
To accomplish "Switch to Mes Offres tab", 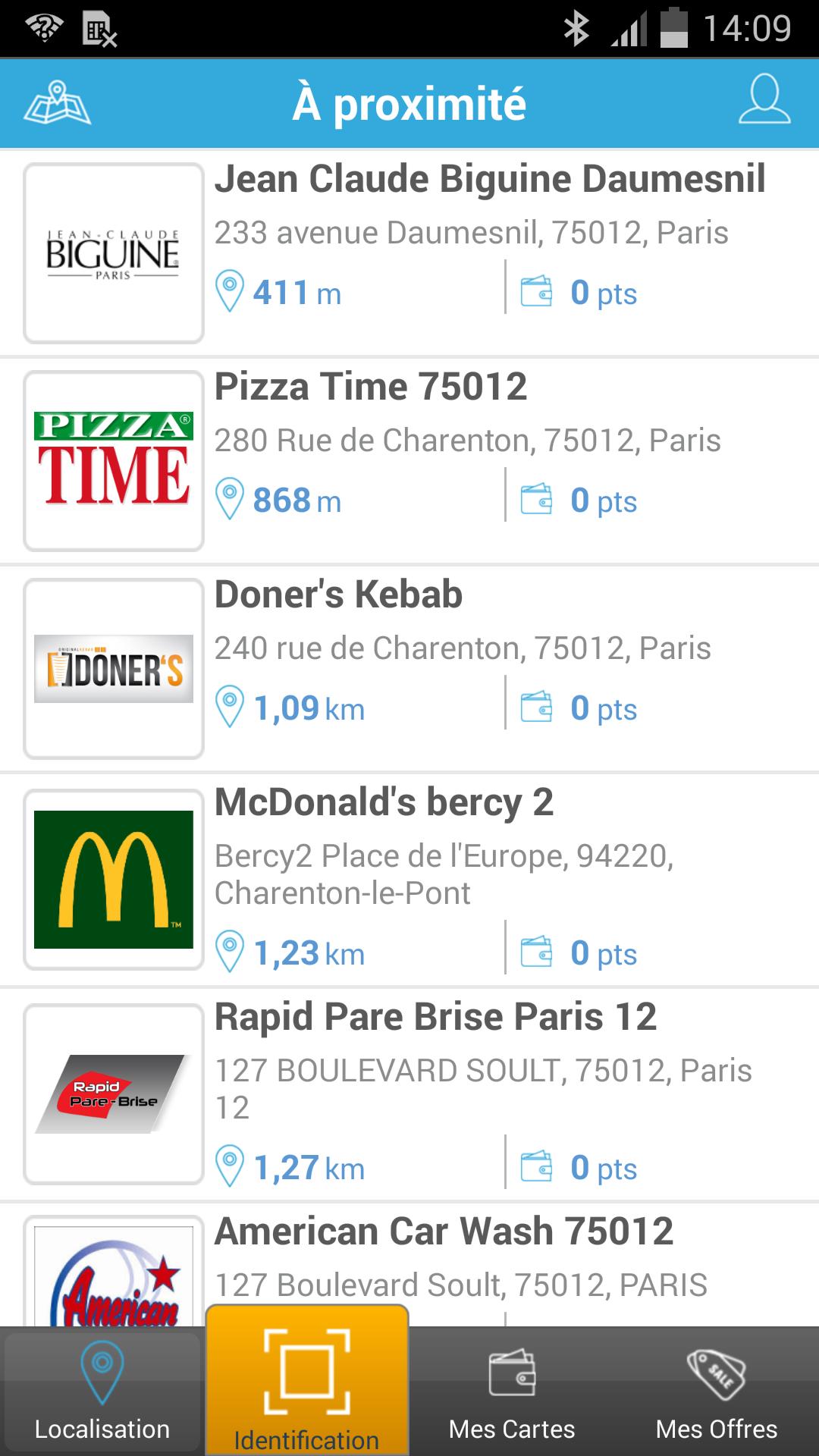I will click(717, 1392).
